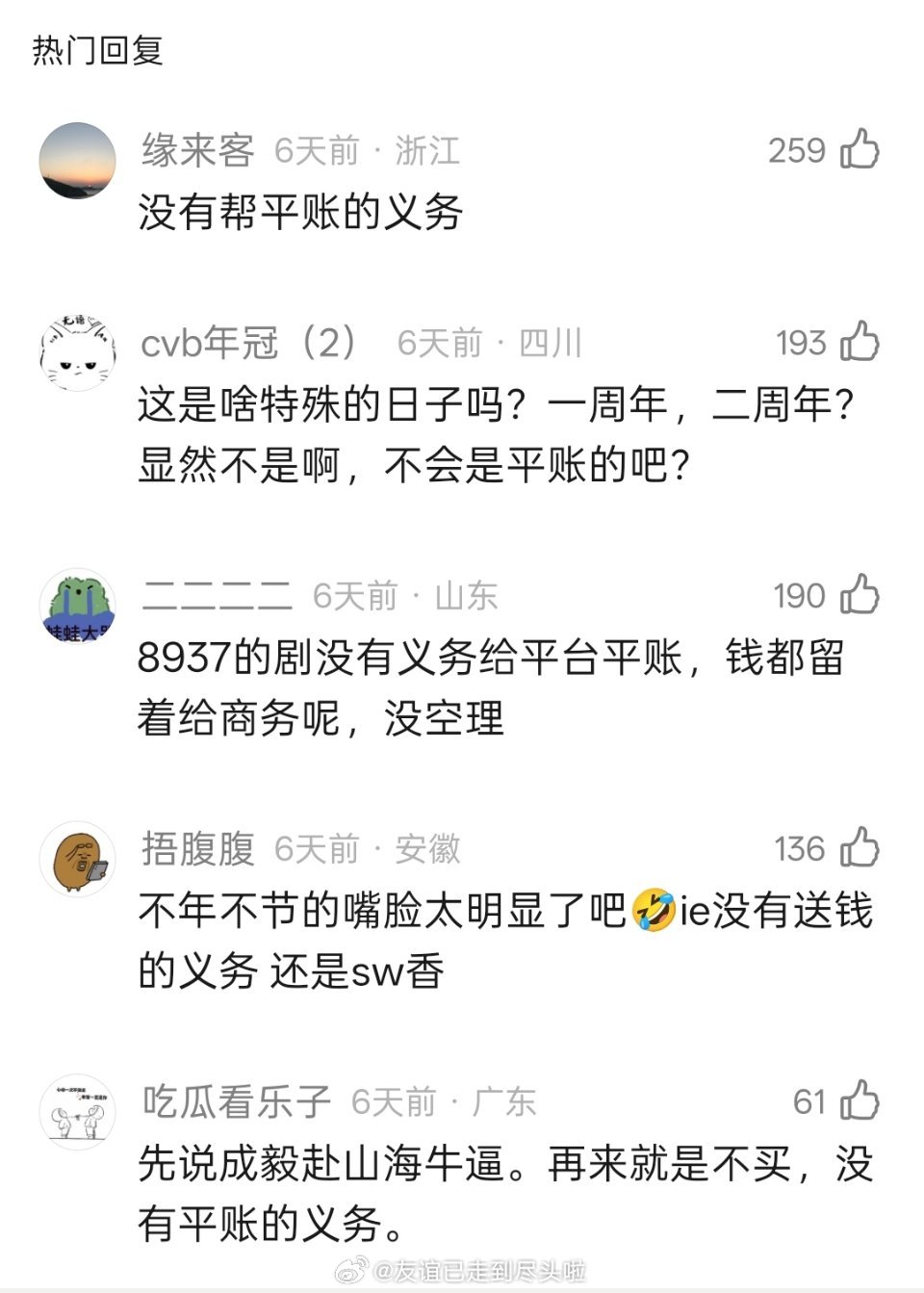Tap the like icon showing 136

point(860,849)
